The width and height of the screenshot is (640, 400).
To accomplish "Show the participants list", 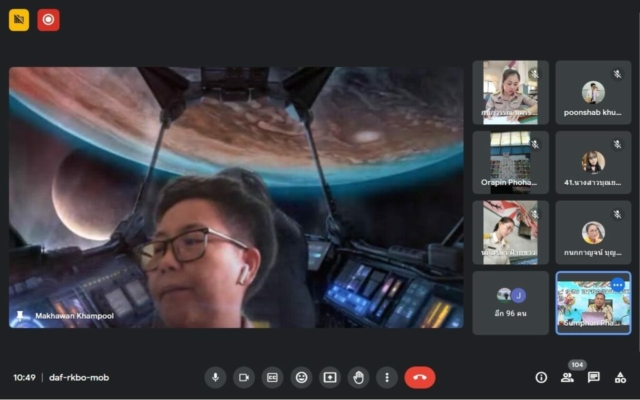I will tap(567, 377).
